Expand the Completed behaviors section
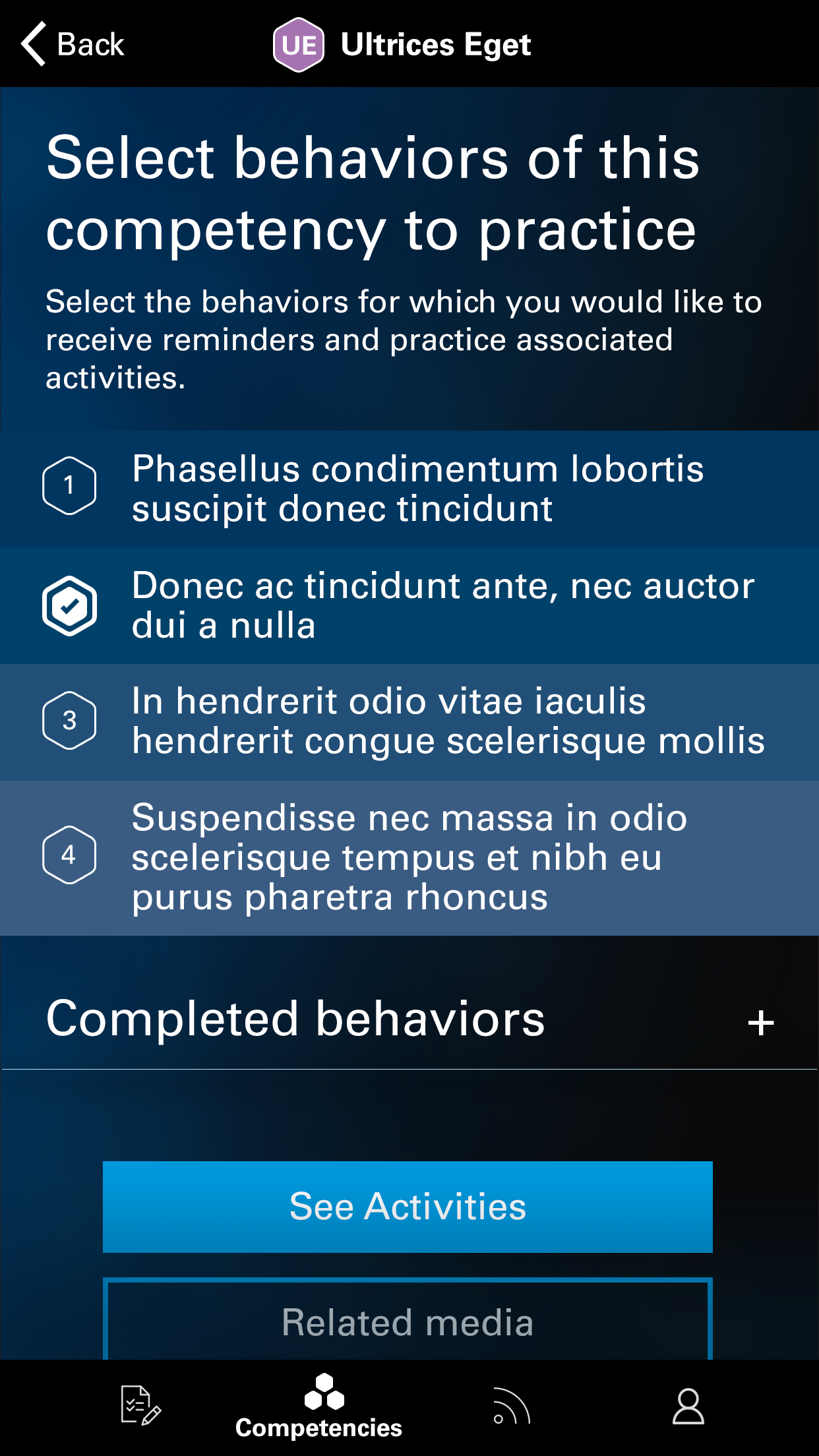 [x=760, y=1023]
